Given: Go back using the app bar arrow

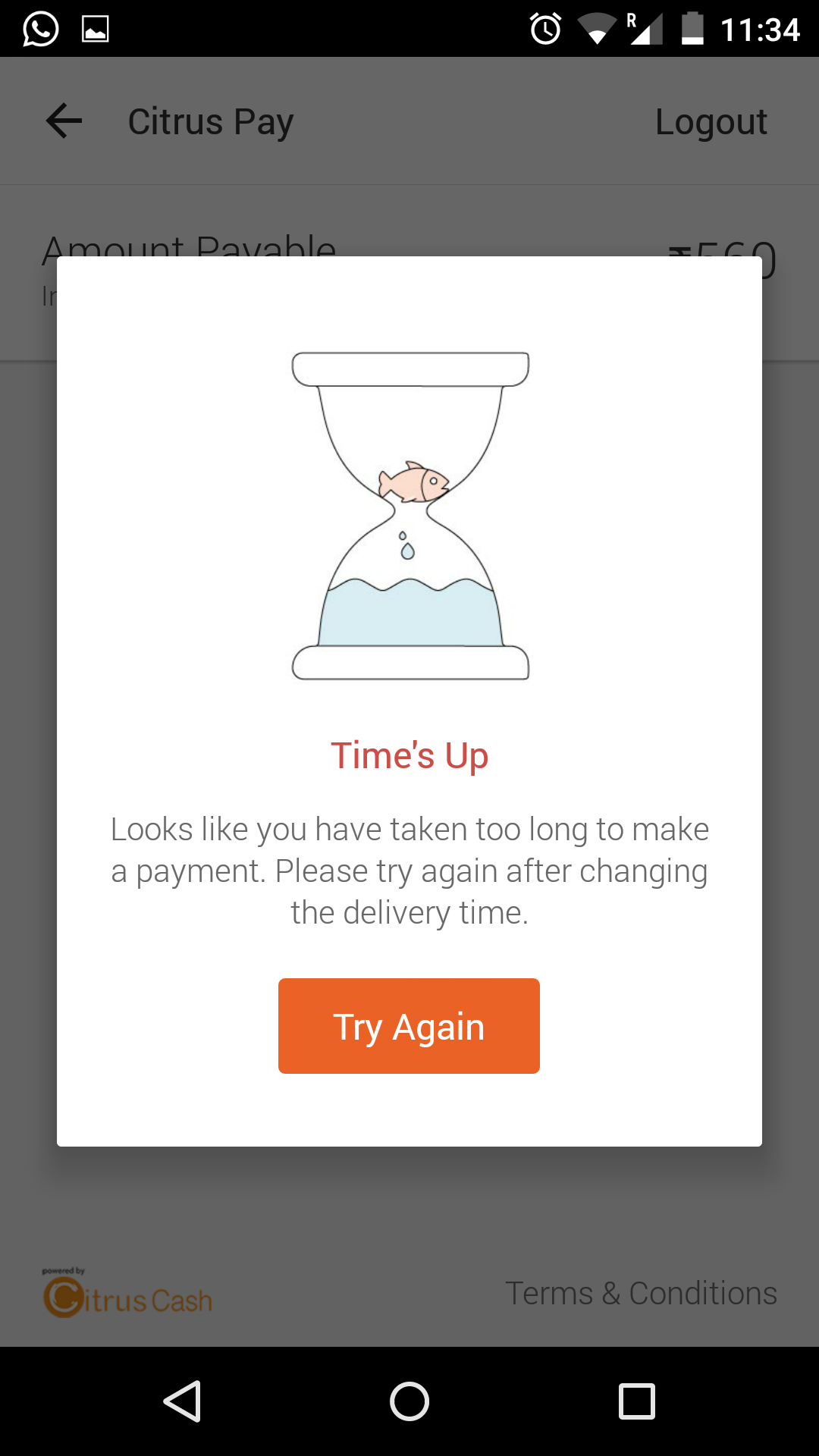Looking at the screenshot, I should [x=64, y=121].
